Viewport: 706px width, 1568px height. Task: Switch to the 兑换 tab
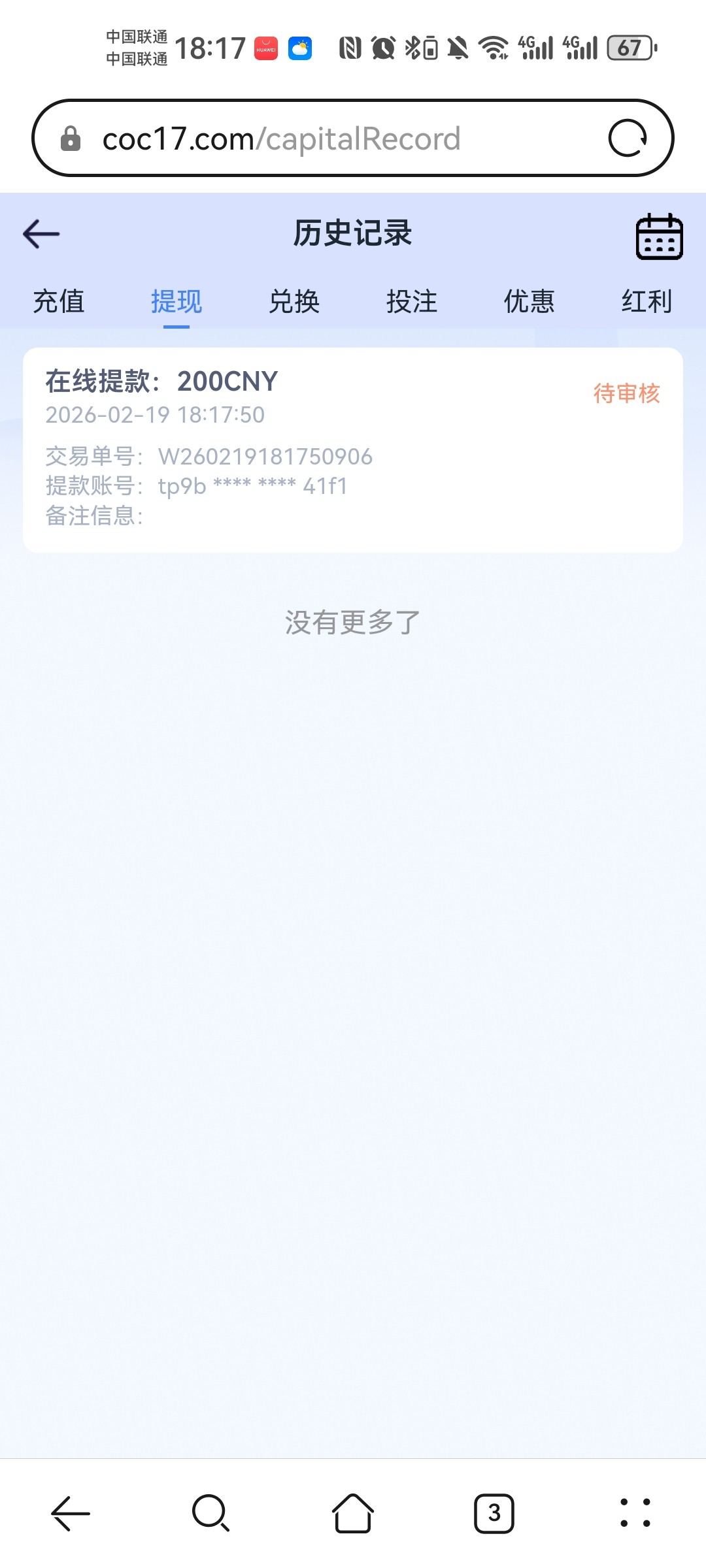[x=294, y=302]
